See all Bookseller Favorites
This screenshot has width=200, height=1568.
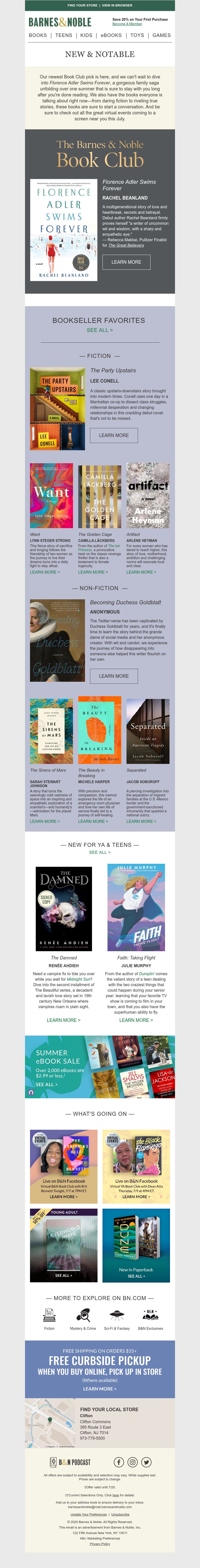pos(99,330)
